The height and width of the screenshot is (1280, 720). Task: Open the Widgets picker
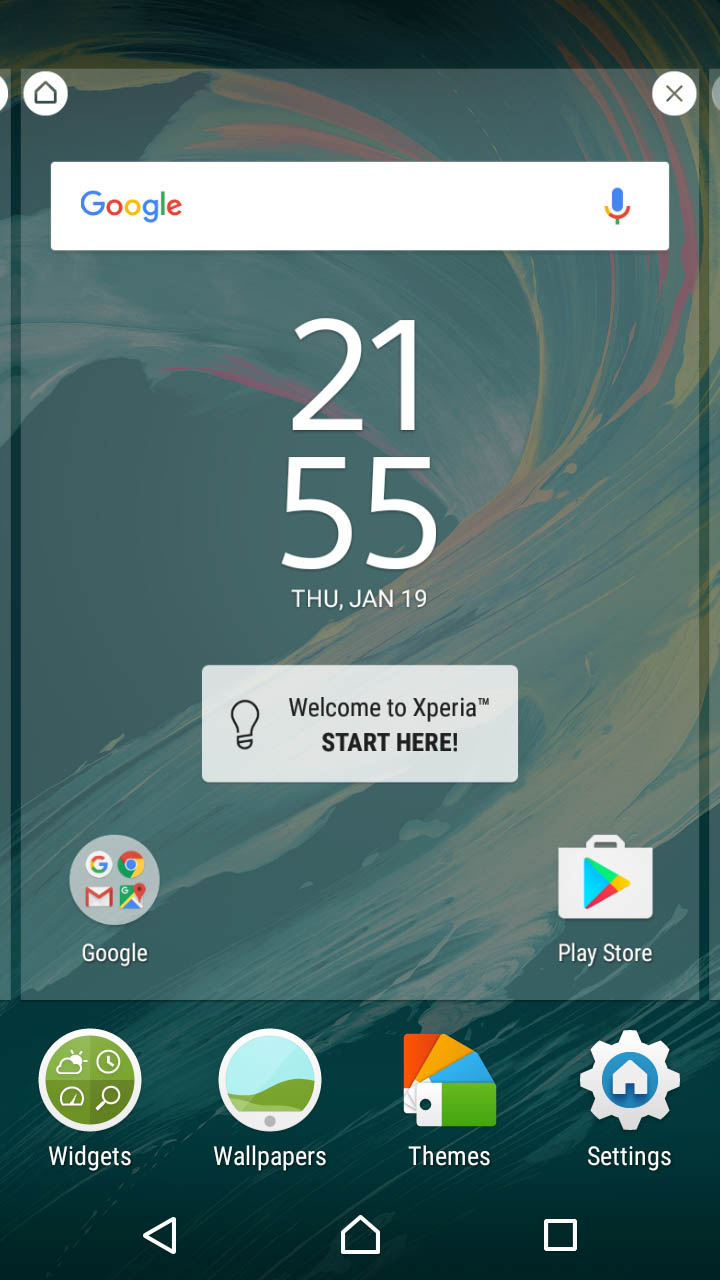click(x=90, y=1100)
